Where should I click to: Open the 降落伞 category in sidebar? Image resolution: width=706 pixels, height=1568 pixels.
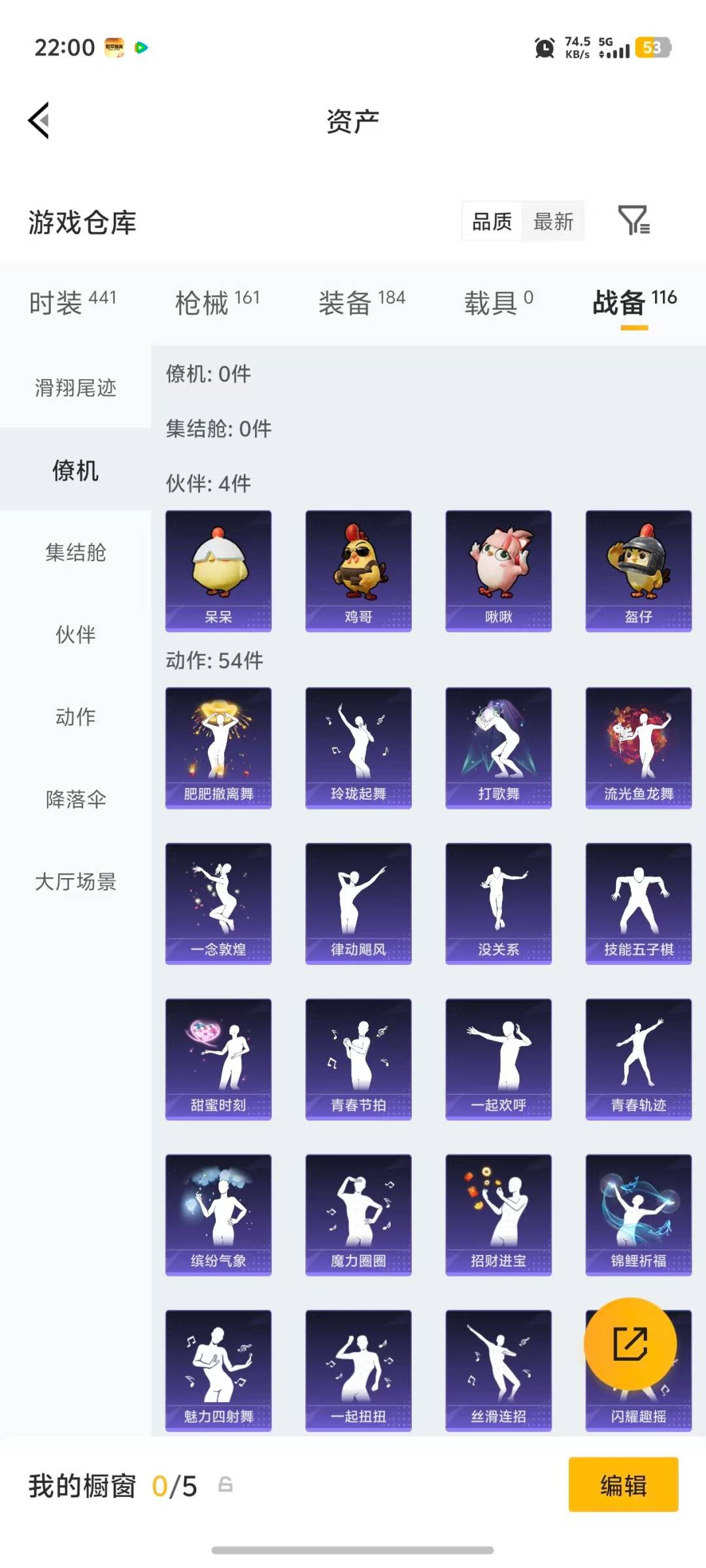click(x=75, y=799)
